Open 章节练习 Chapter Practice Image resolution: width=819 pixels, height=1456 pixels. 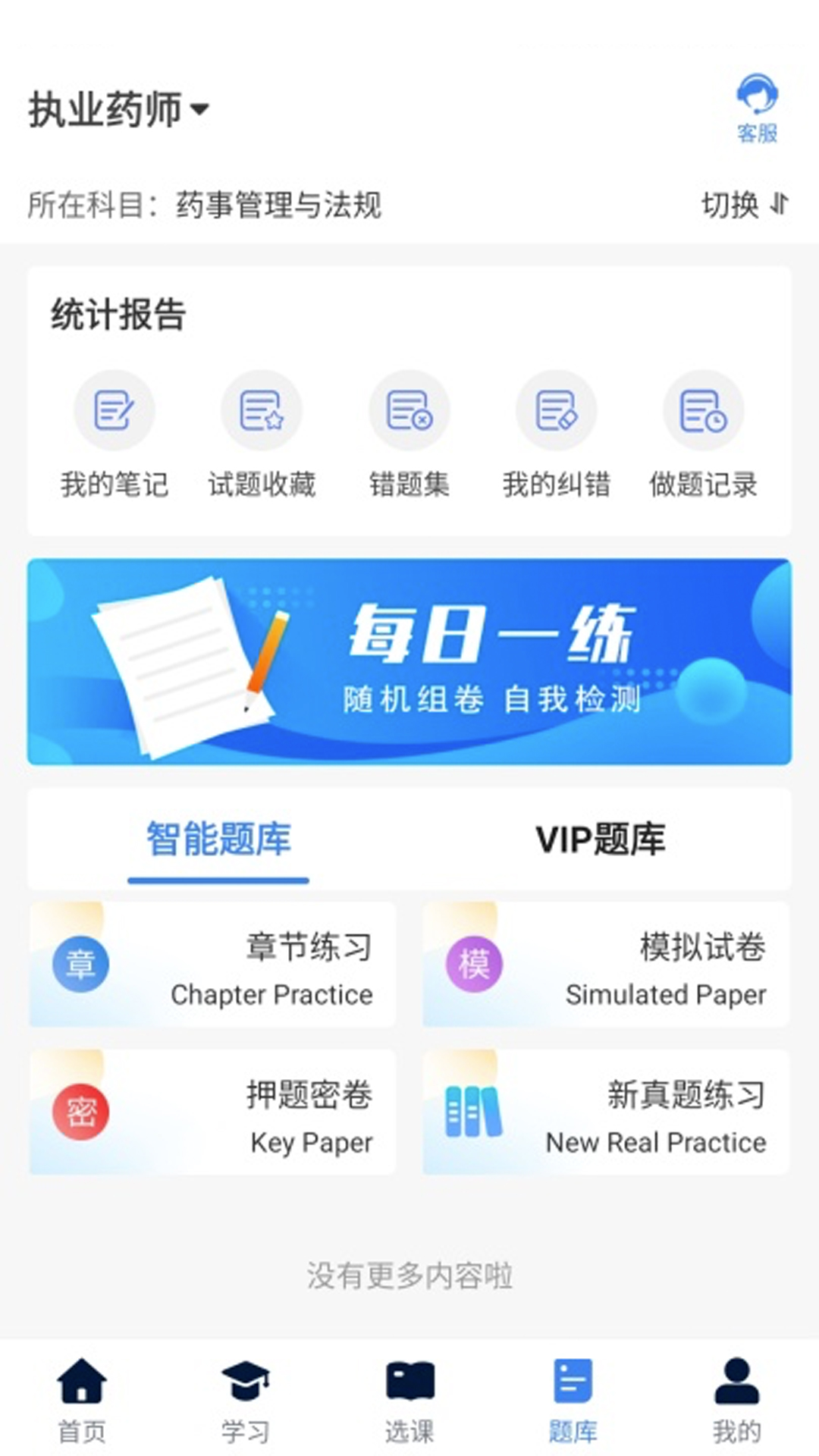(x=212, y=965)
